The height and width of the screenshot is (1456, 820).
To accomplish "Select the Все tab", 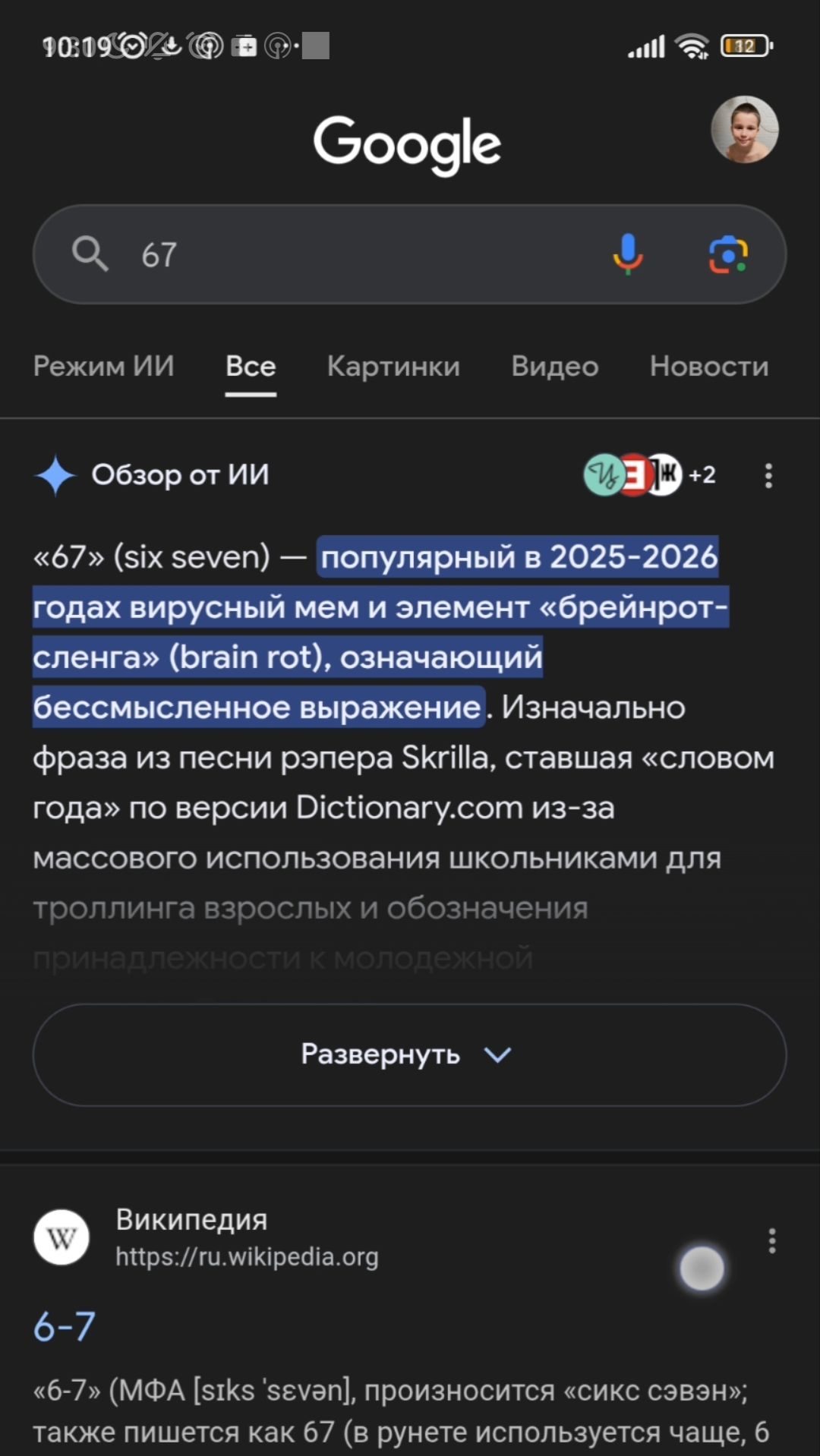I will coord(251,367).
